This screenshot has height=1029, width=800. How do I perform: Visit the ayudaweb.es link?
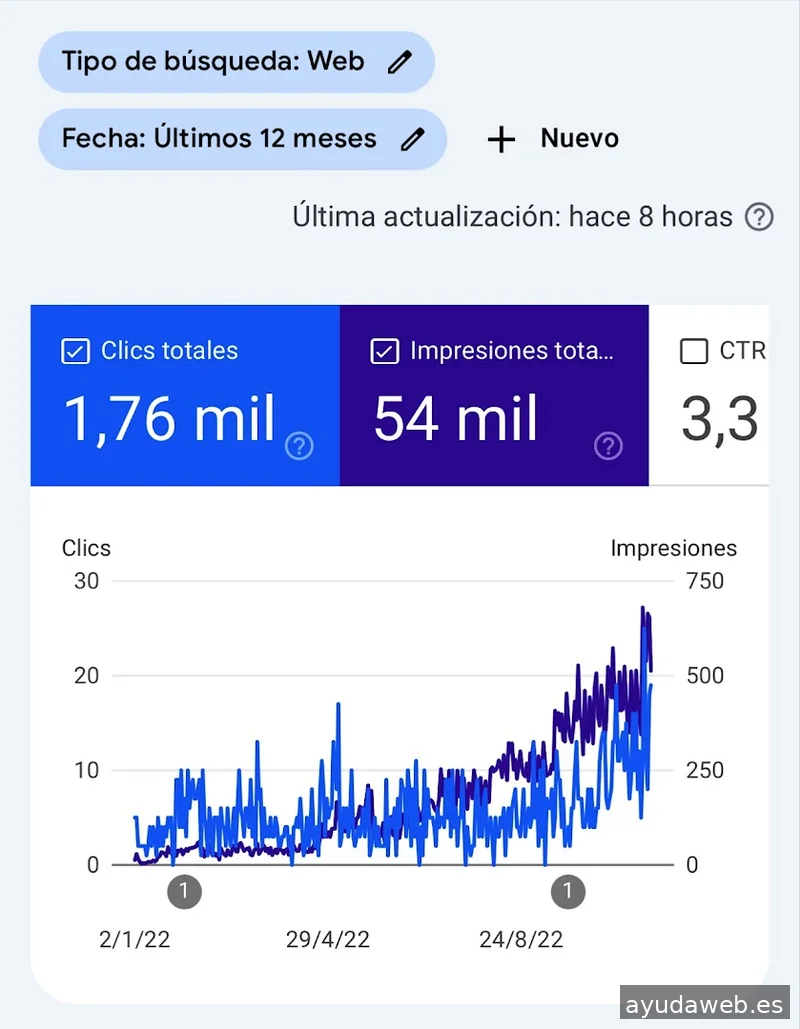click(705, 1004)
